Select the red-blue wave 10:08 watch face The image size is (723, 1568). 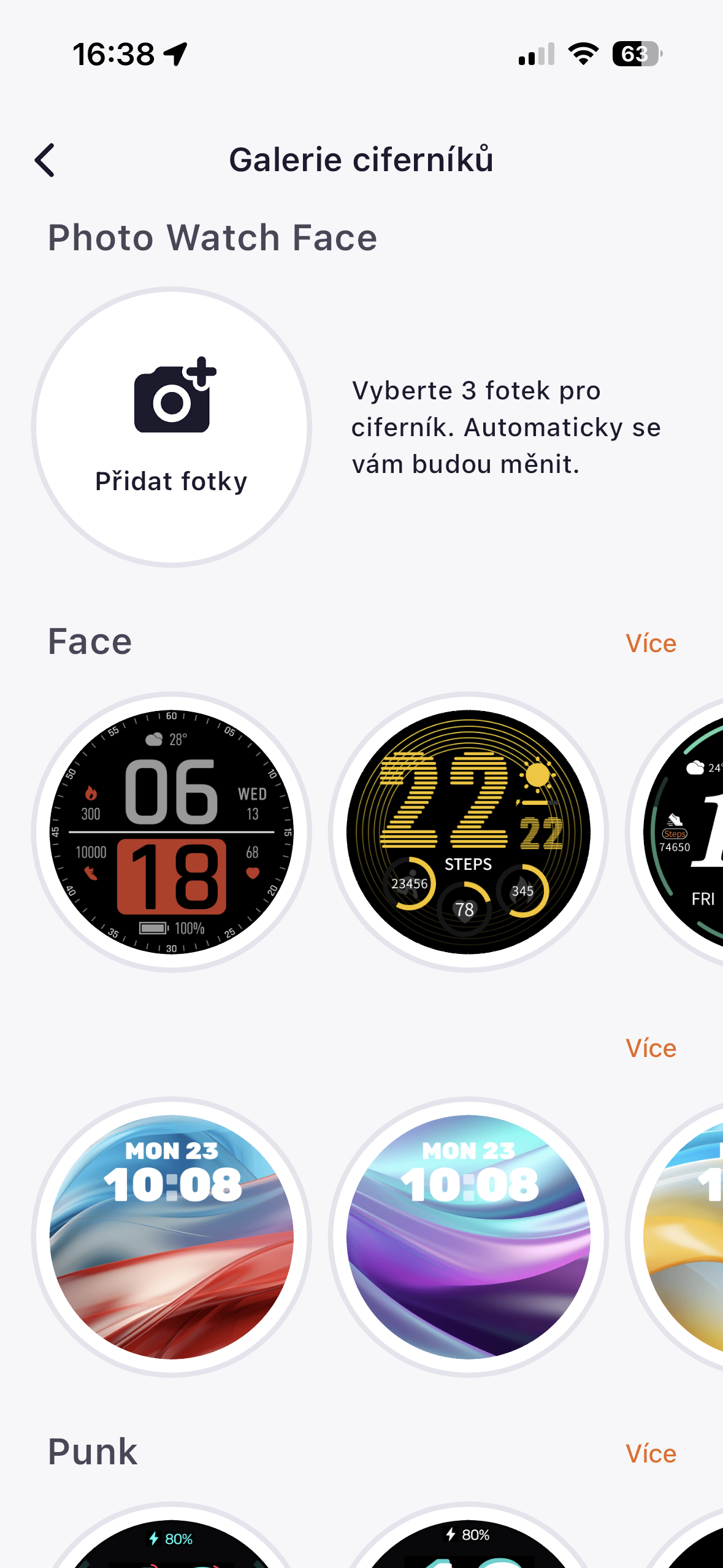[171, 1237]
